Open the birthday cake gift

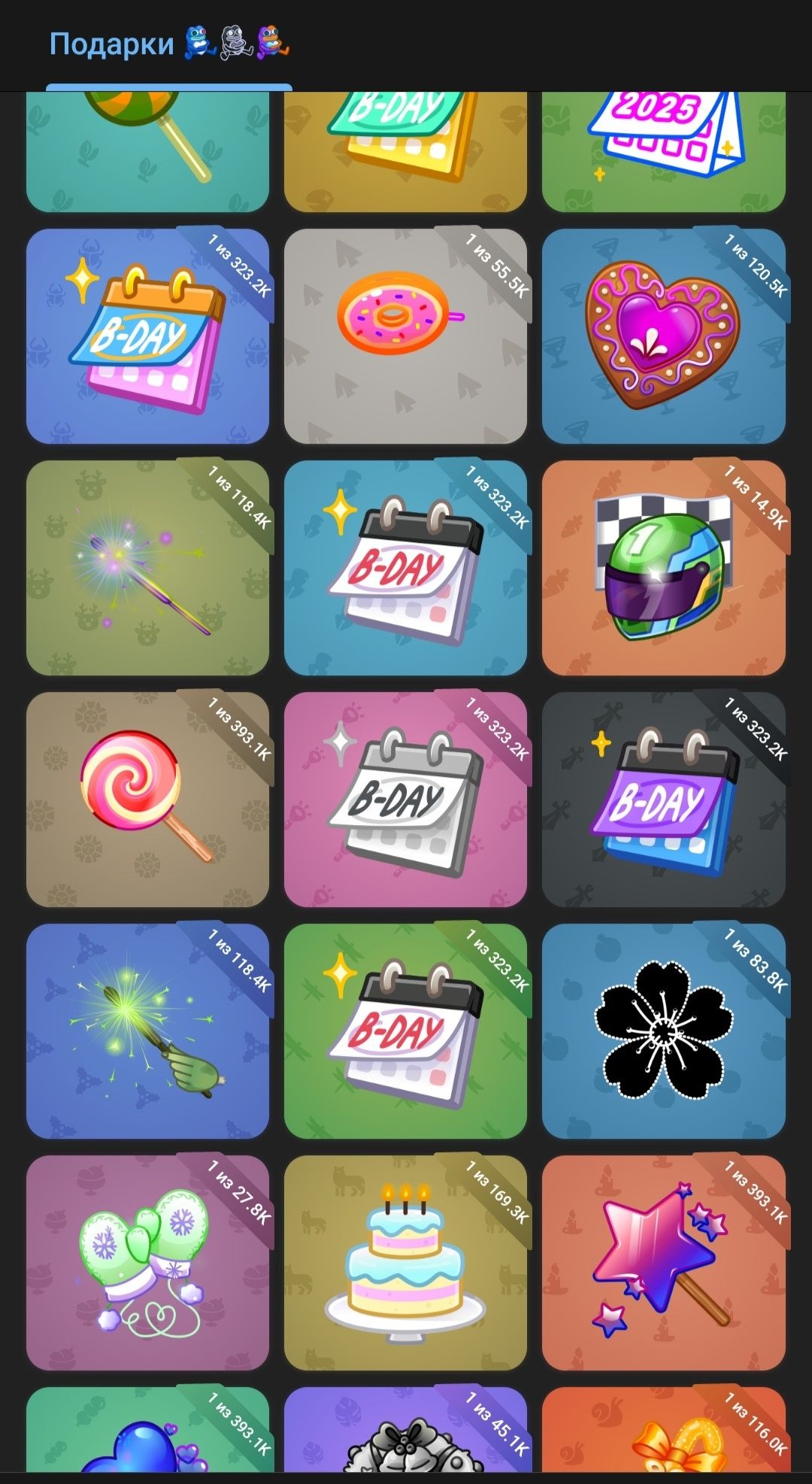point(405,1263)
